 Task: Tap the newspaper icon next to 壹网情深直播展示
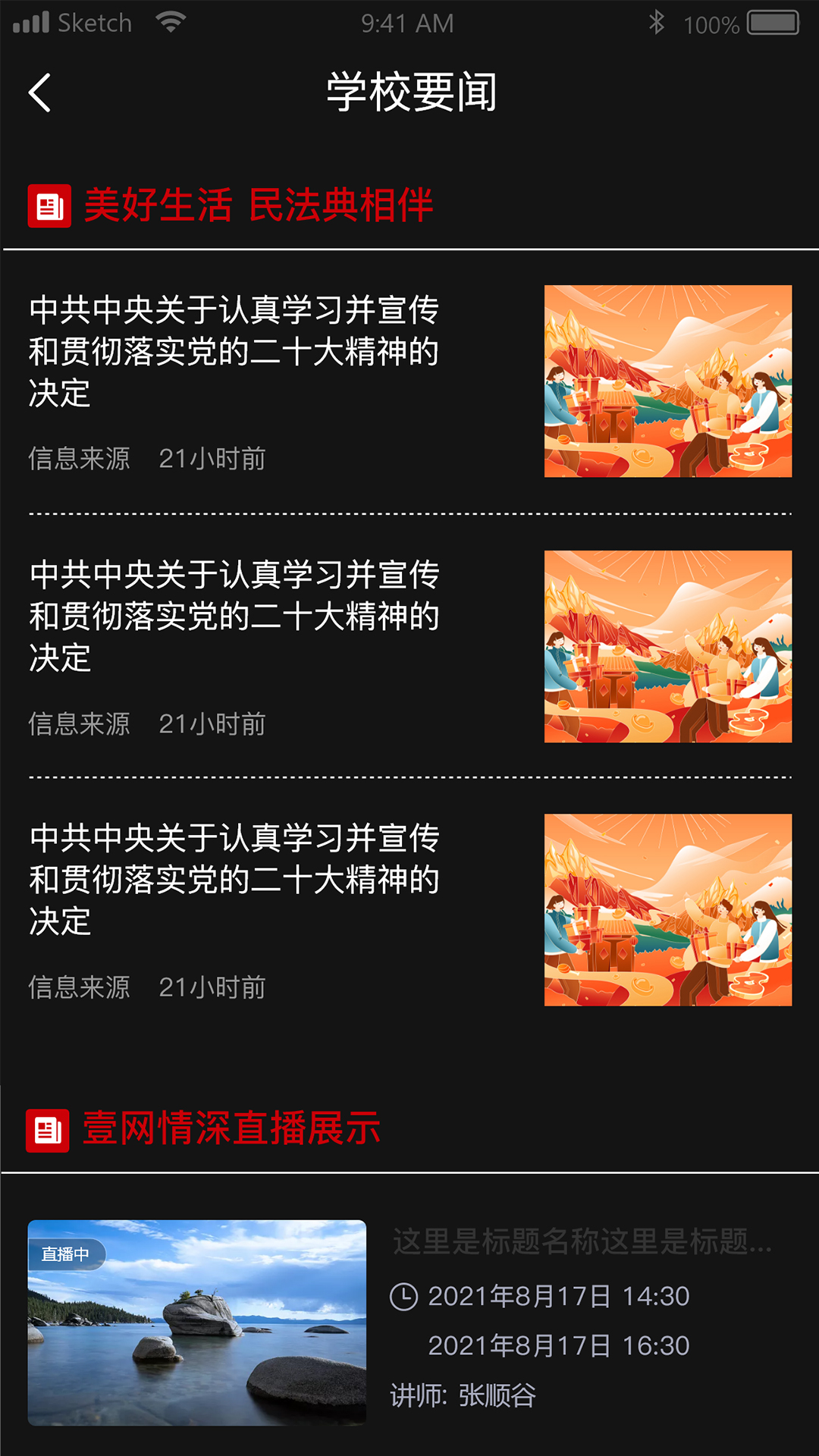(49, 1128)
